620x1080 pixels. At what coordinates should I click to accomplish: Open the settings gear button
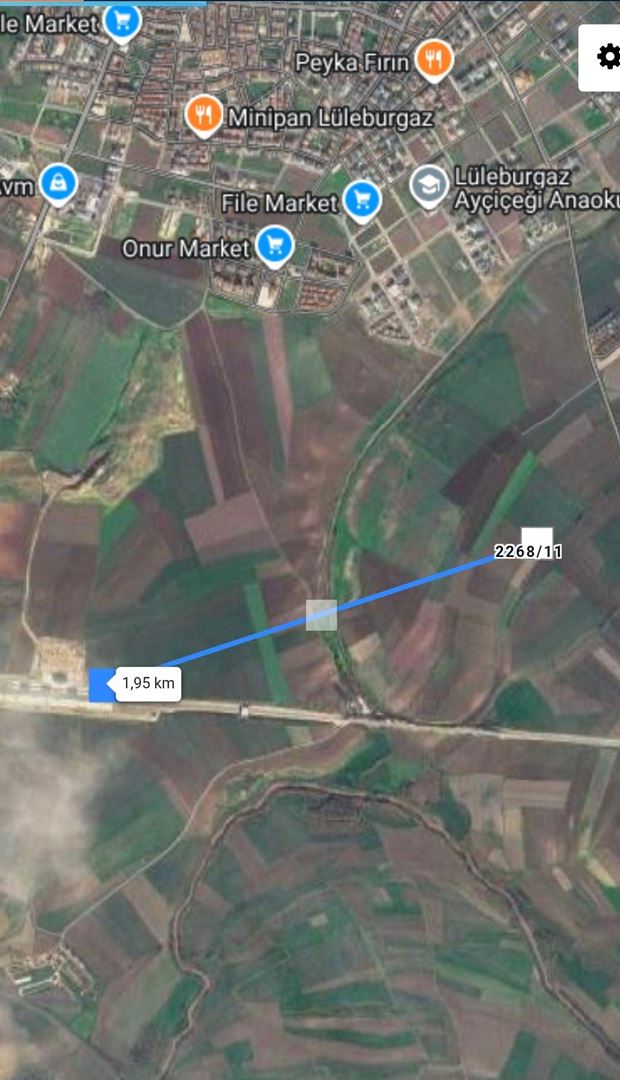coord(606,57)
